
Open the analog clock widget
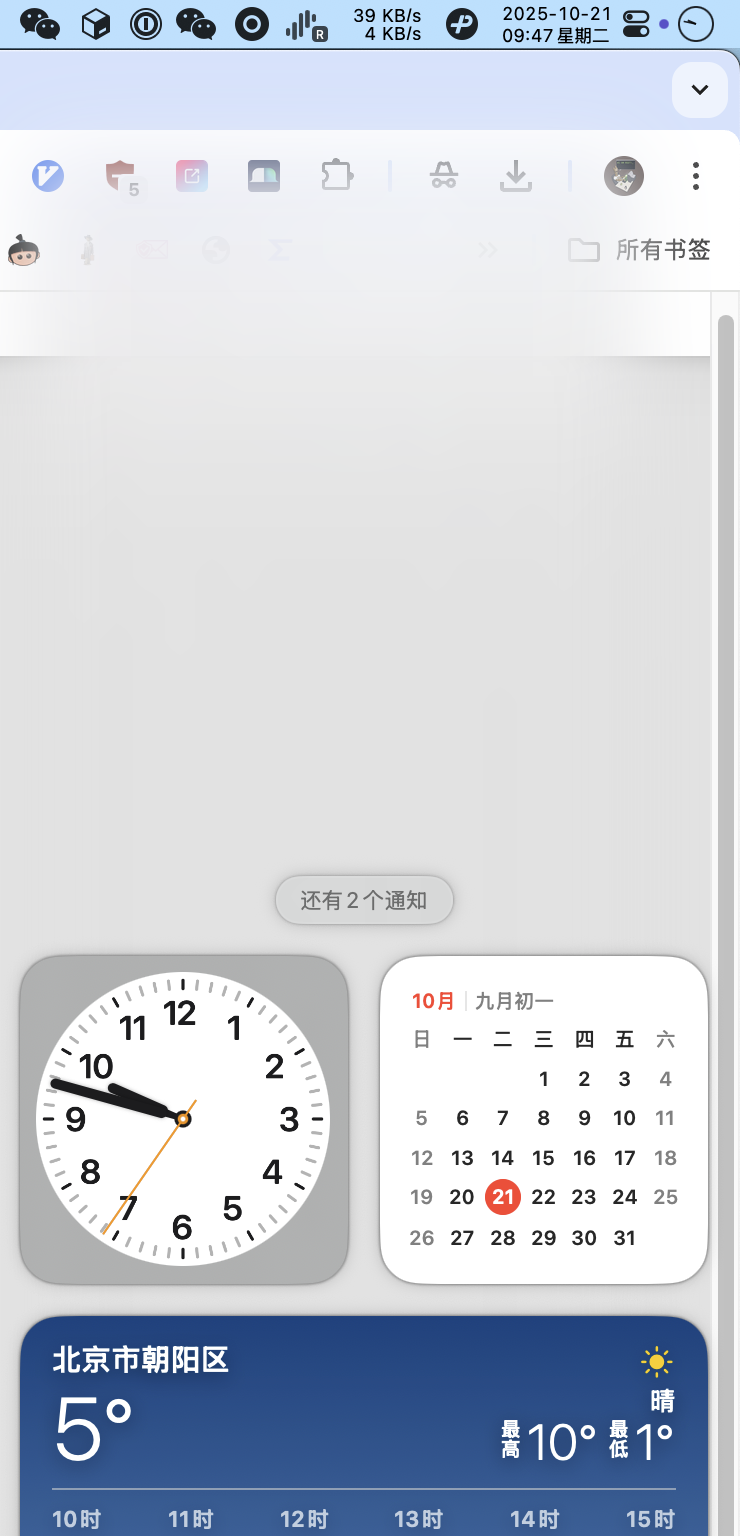pyautogui.click(x=183, y=1119)
